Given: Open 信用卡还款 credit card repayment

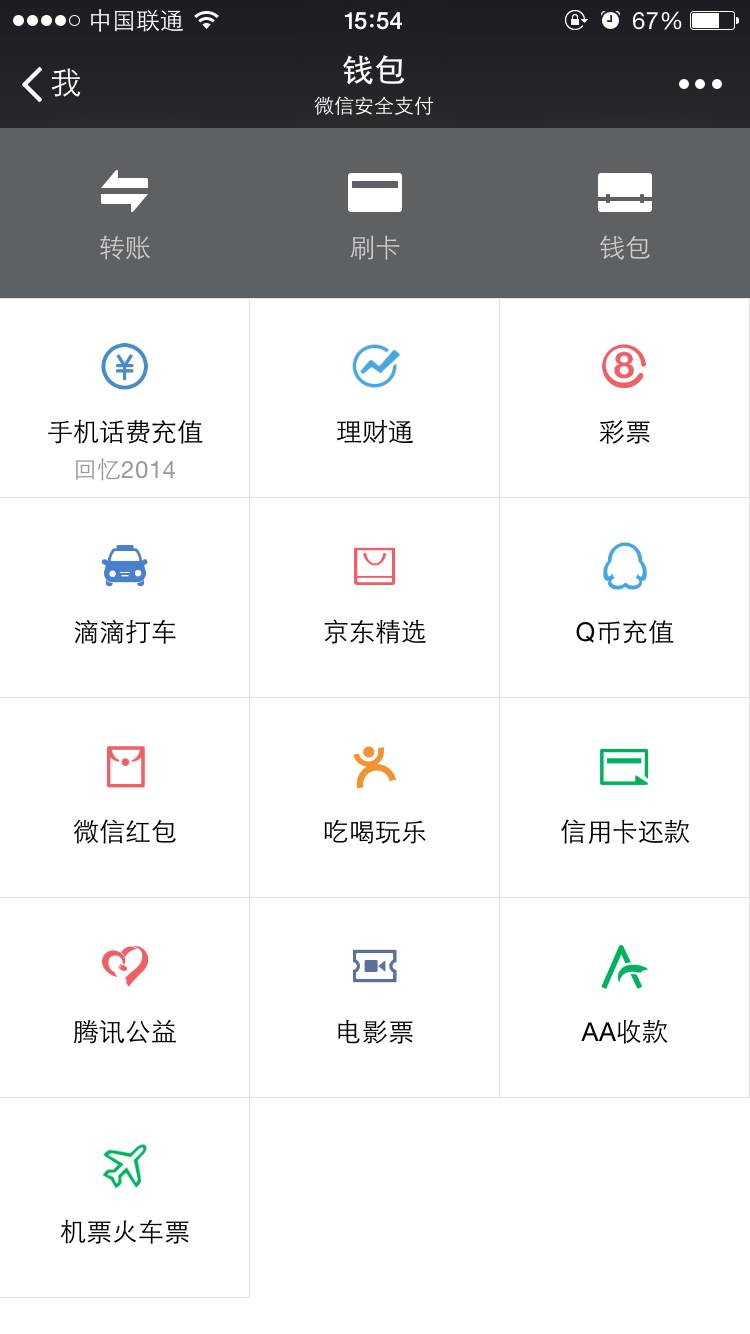Looking at the screenshot, I should tap(625, 797).
